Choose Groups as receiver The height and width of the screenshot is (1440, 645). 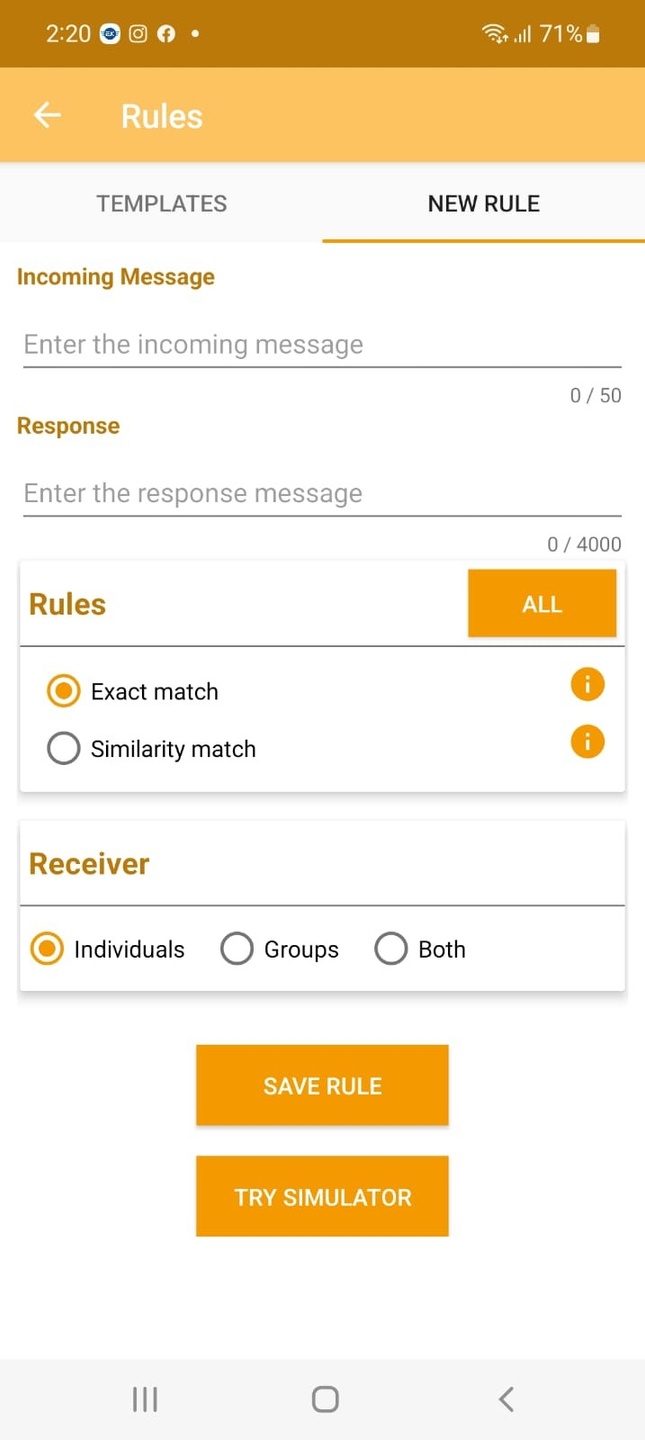pos(237,949)
